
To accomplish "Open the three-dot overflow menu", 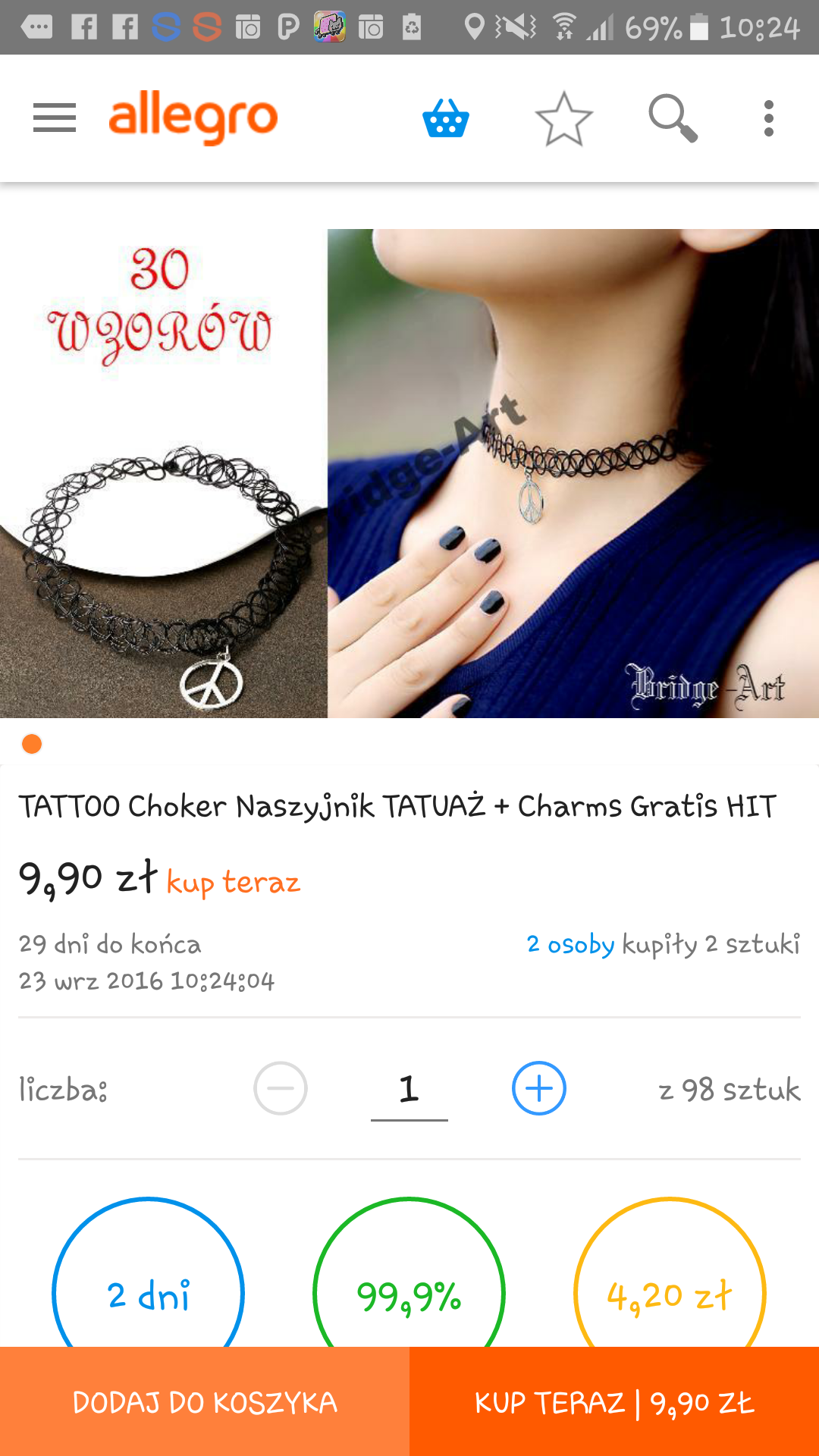I will tap(769, 118).
